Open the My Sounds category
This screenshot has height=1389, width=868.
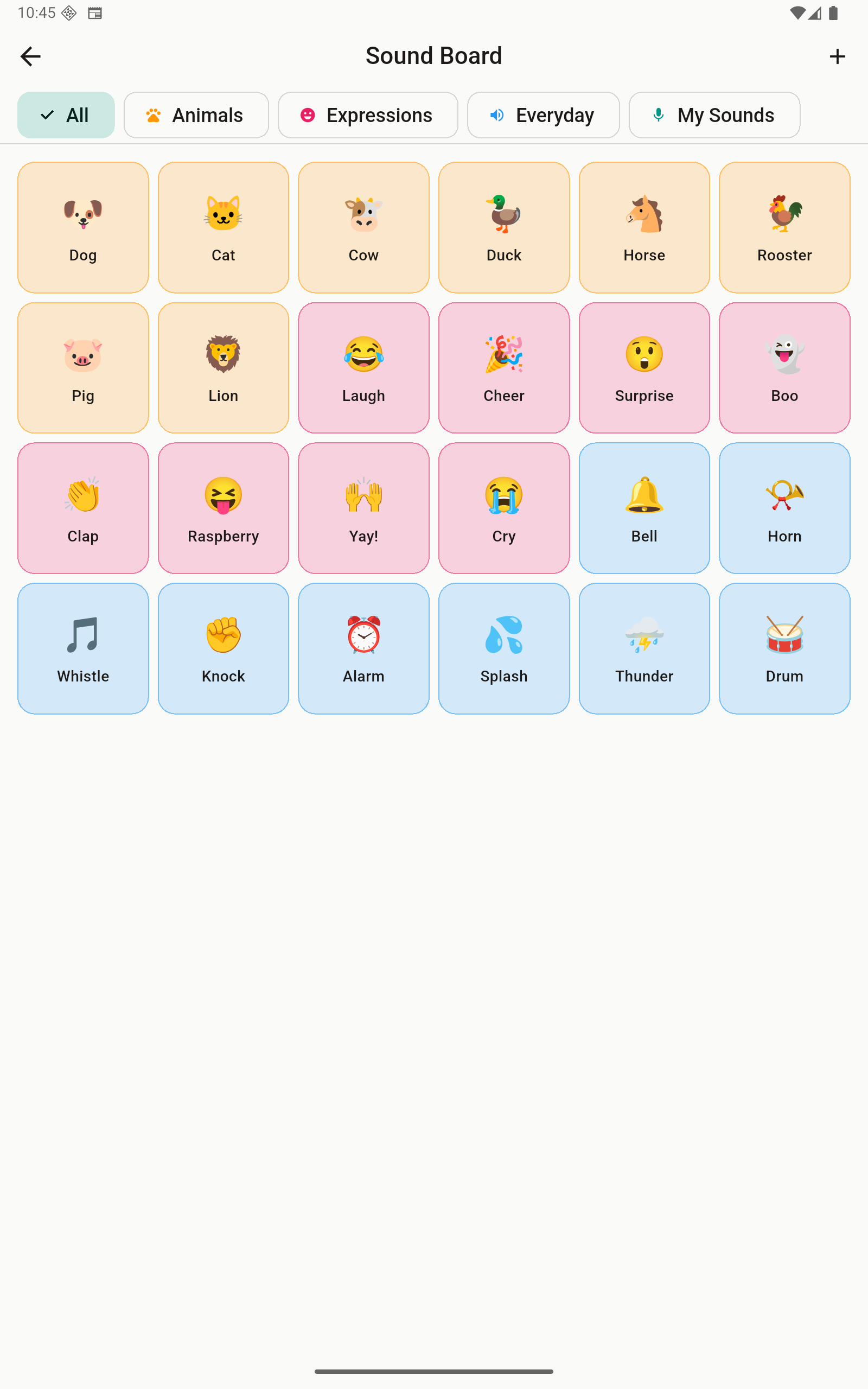click(714, 115)
